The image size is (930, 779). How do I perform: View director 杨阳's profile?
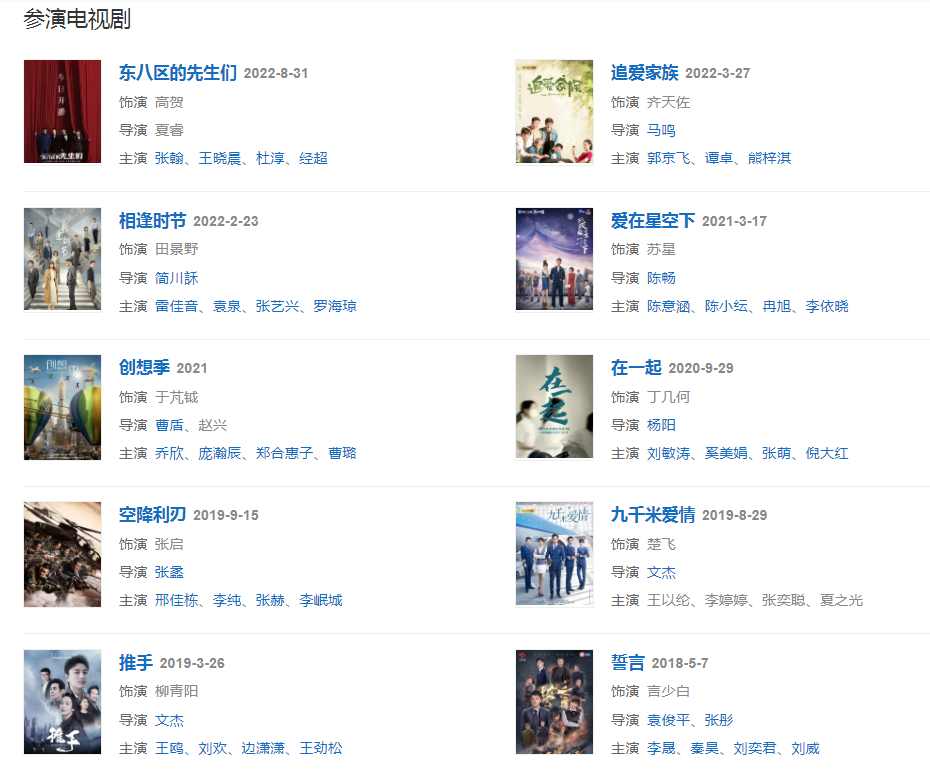pos(661,425)
